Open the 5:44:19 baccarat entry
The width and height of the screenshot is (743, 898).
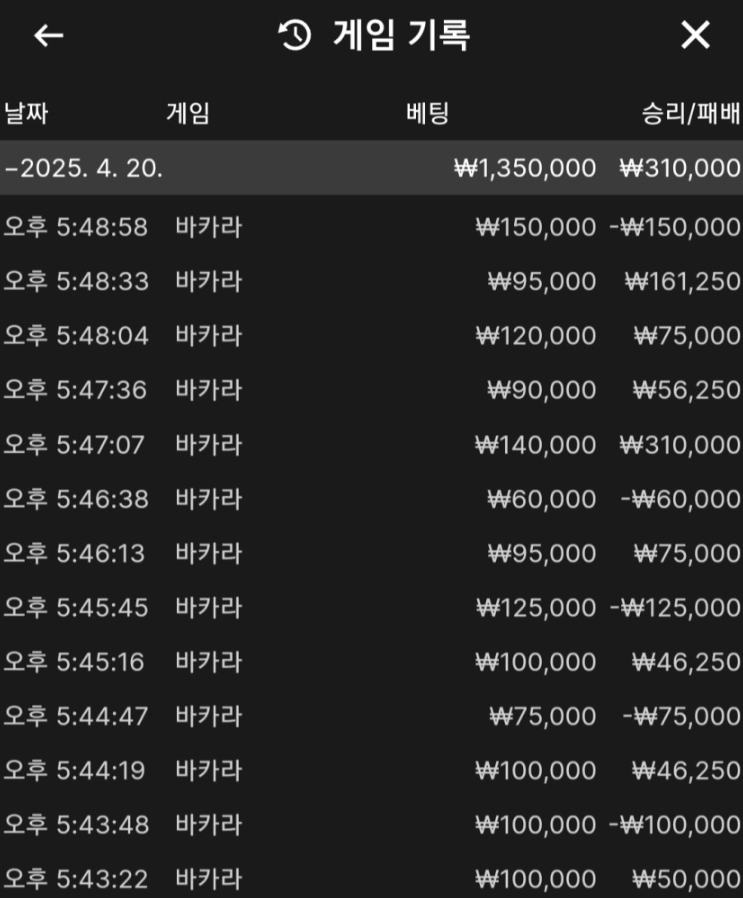371,770
